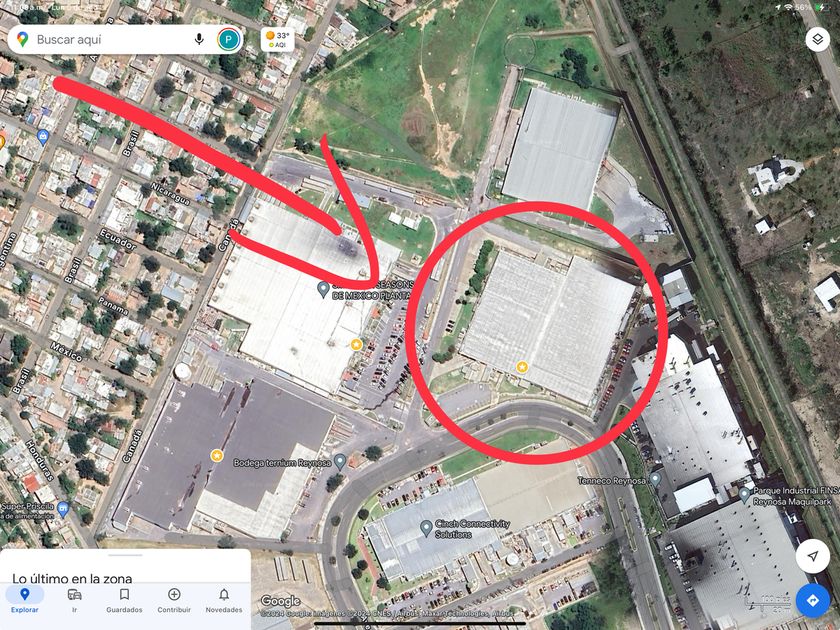Viewport: 840px width, 630px height.
Task: Open the map layers selector
Action: coord(816,39)
